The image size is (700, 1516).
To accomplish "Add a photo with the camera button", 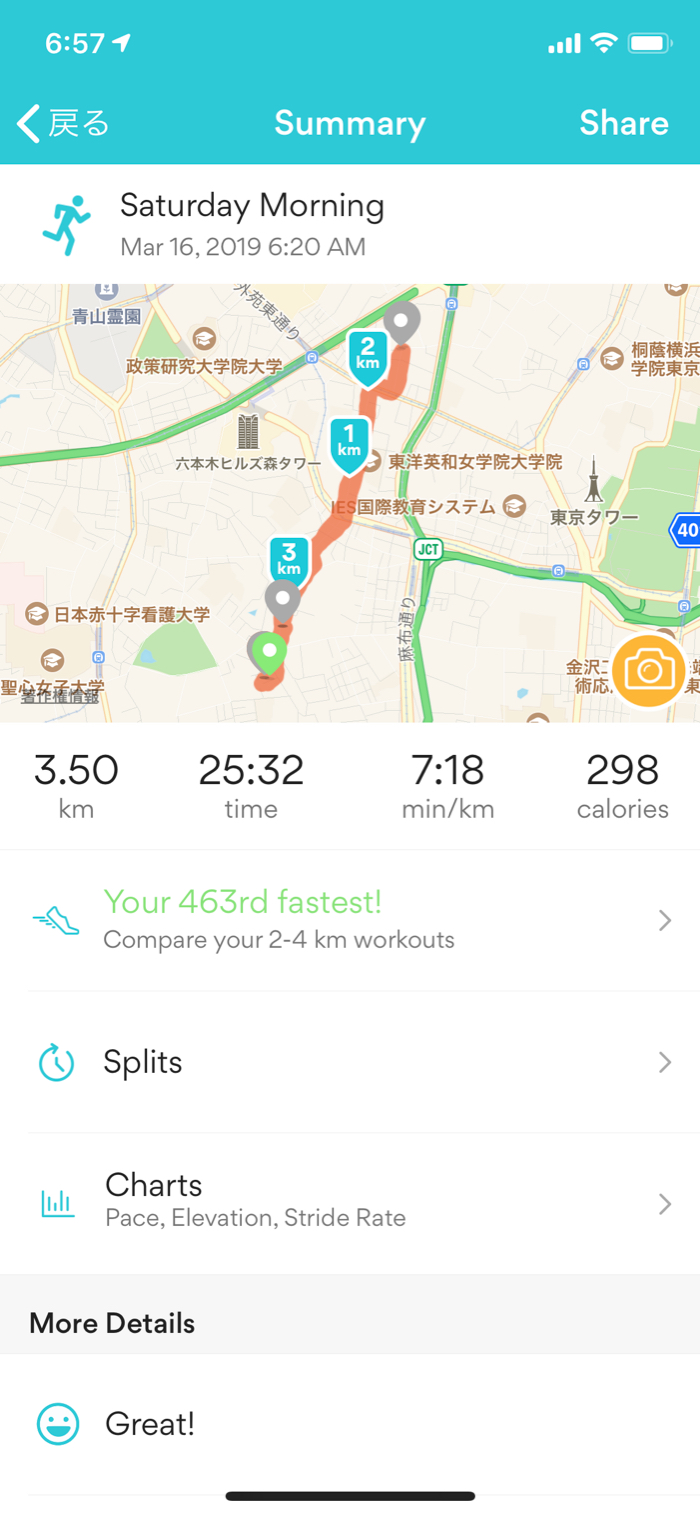I will (649, 671).
